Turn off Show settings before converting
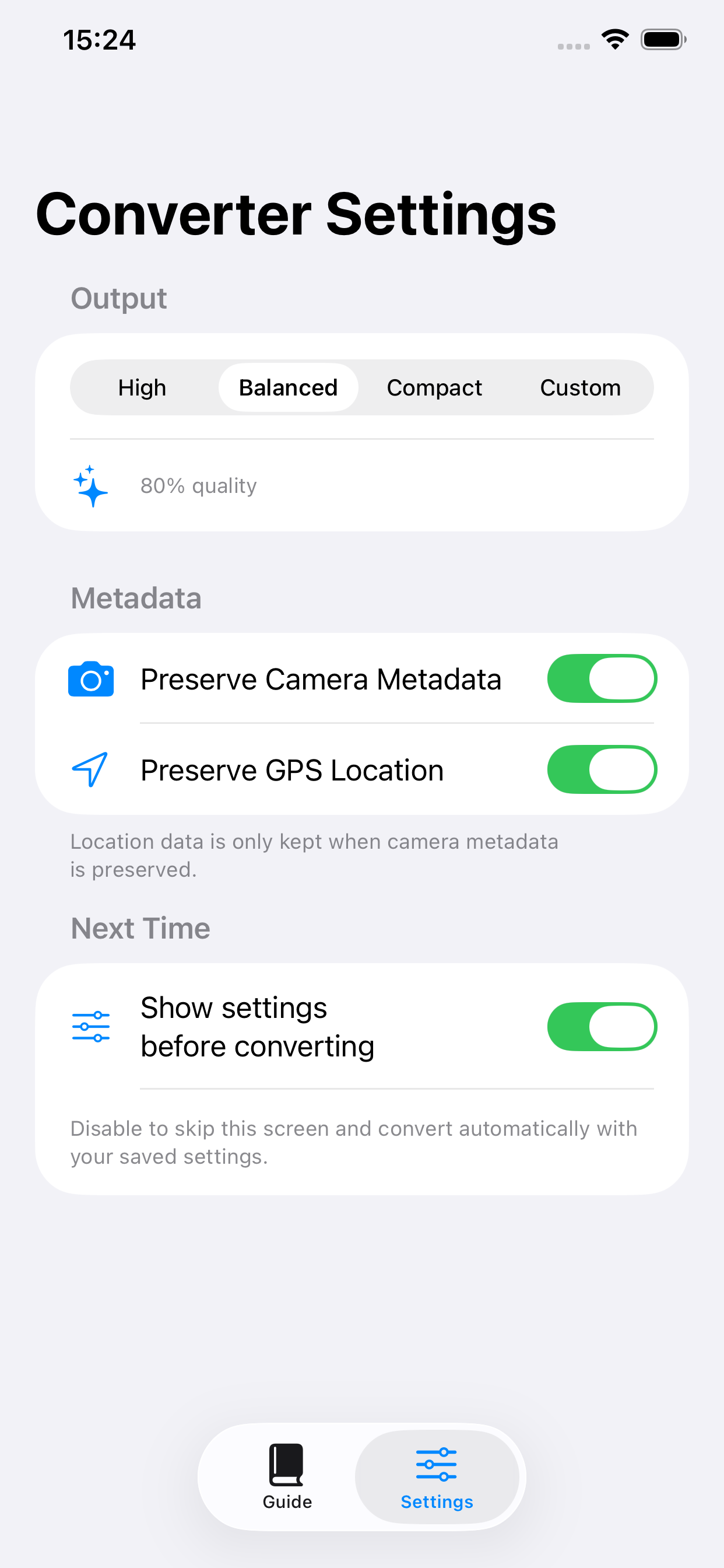This screenshot has width=724, height=1568. pos(601,1027)
